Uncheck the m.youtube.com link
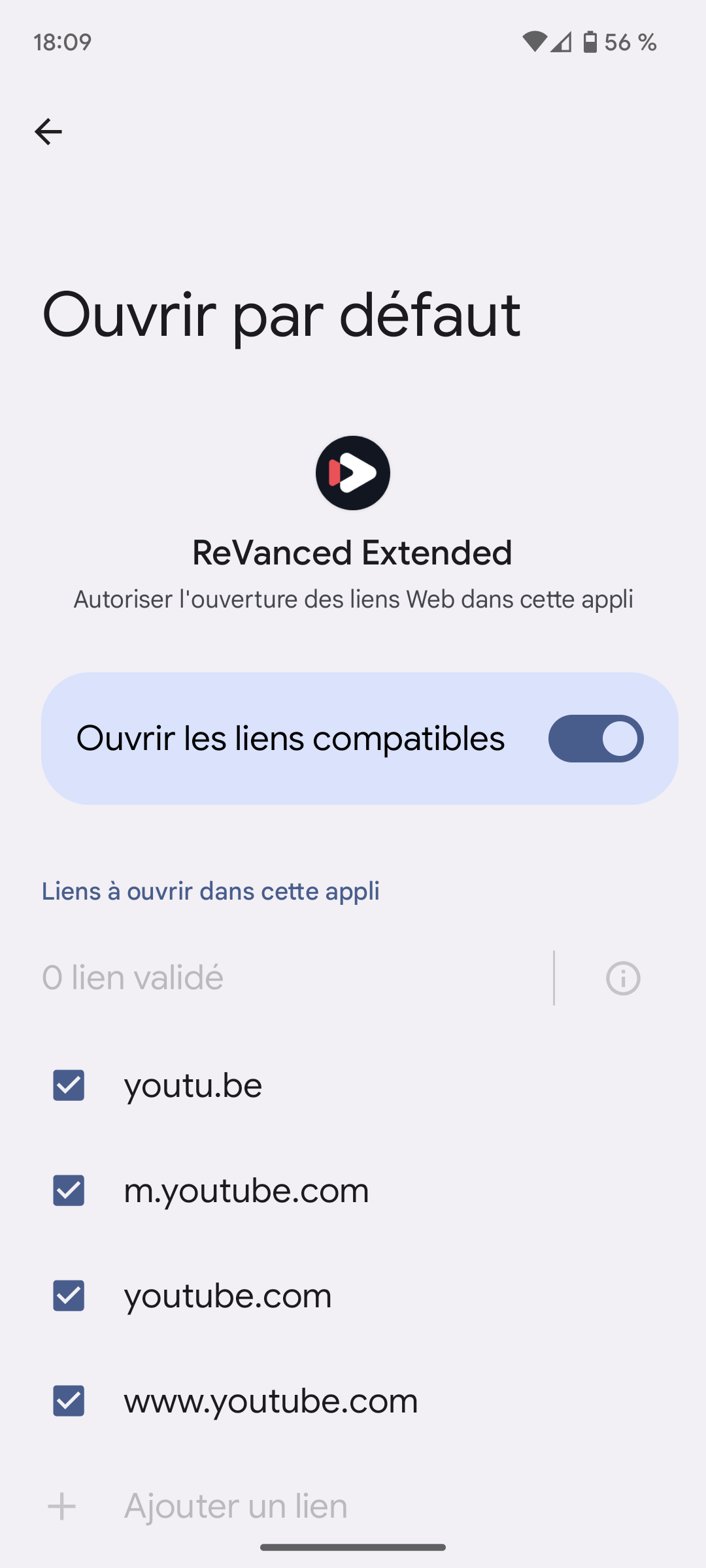706x1568 pixels. tap(69, 1190)
